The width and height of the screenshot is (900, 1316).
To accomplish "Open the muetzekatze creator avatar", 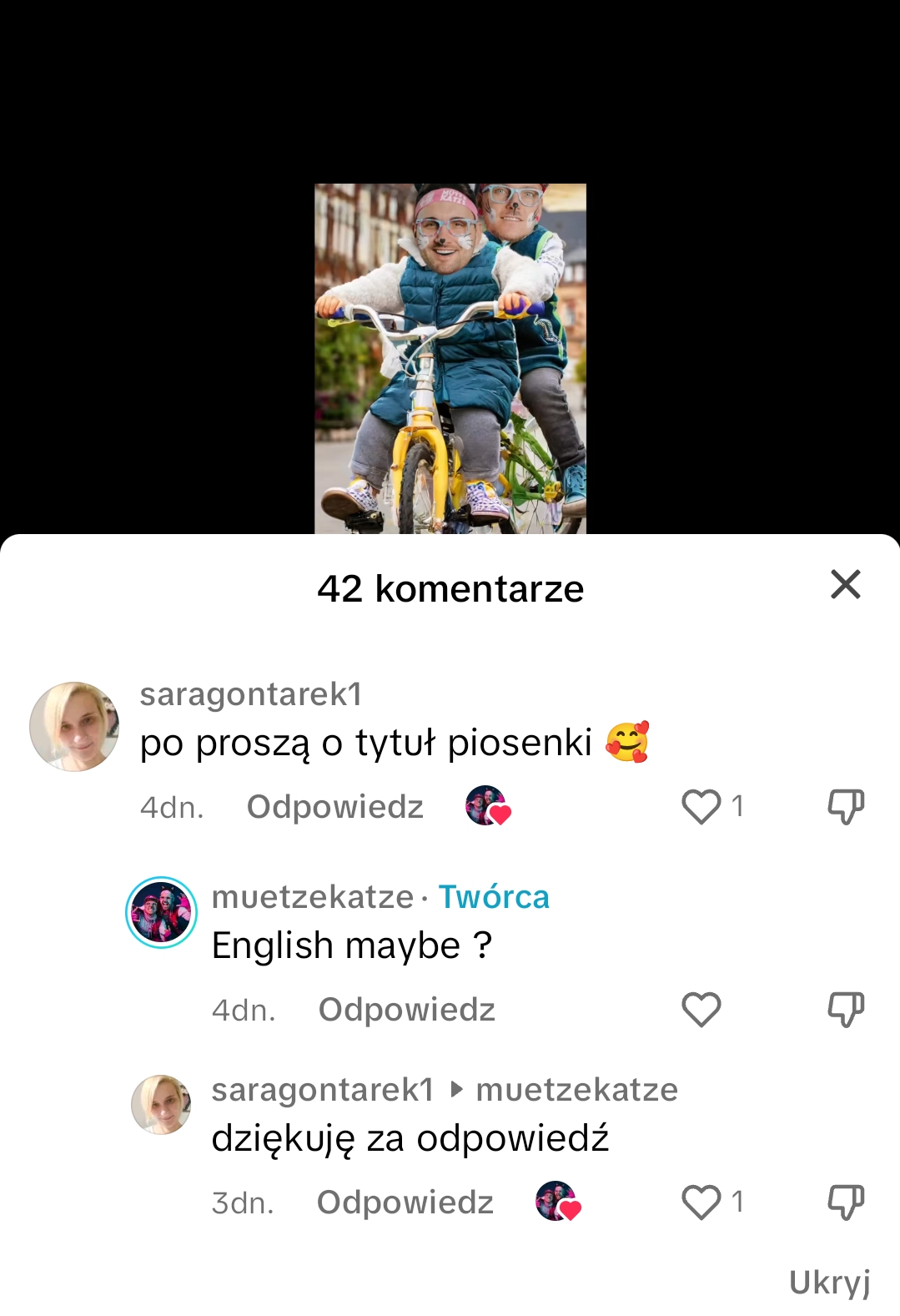I will click(161, 912).
